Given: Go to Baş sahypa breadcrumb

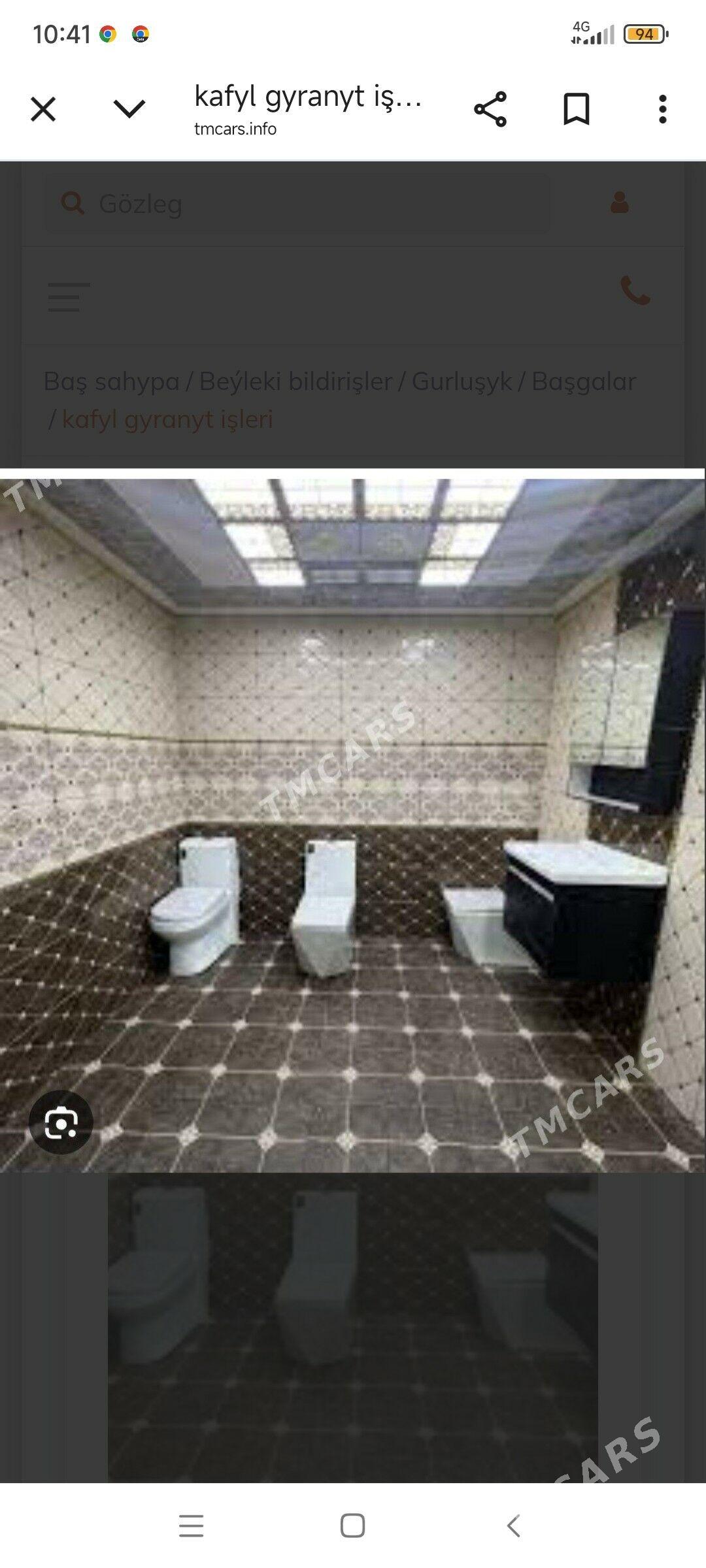Looking at the screenshot, I should [x=111, y=382].
